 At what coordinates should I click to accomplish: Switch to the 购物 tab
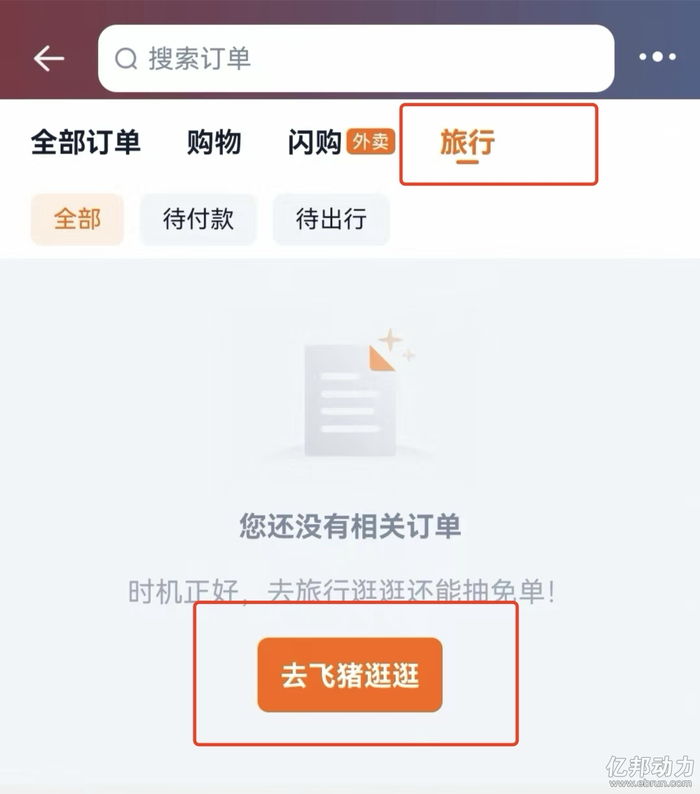(x=214, y=142)
